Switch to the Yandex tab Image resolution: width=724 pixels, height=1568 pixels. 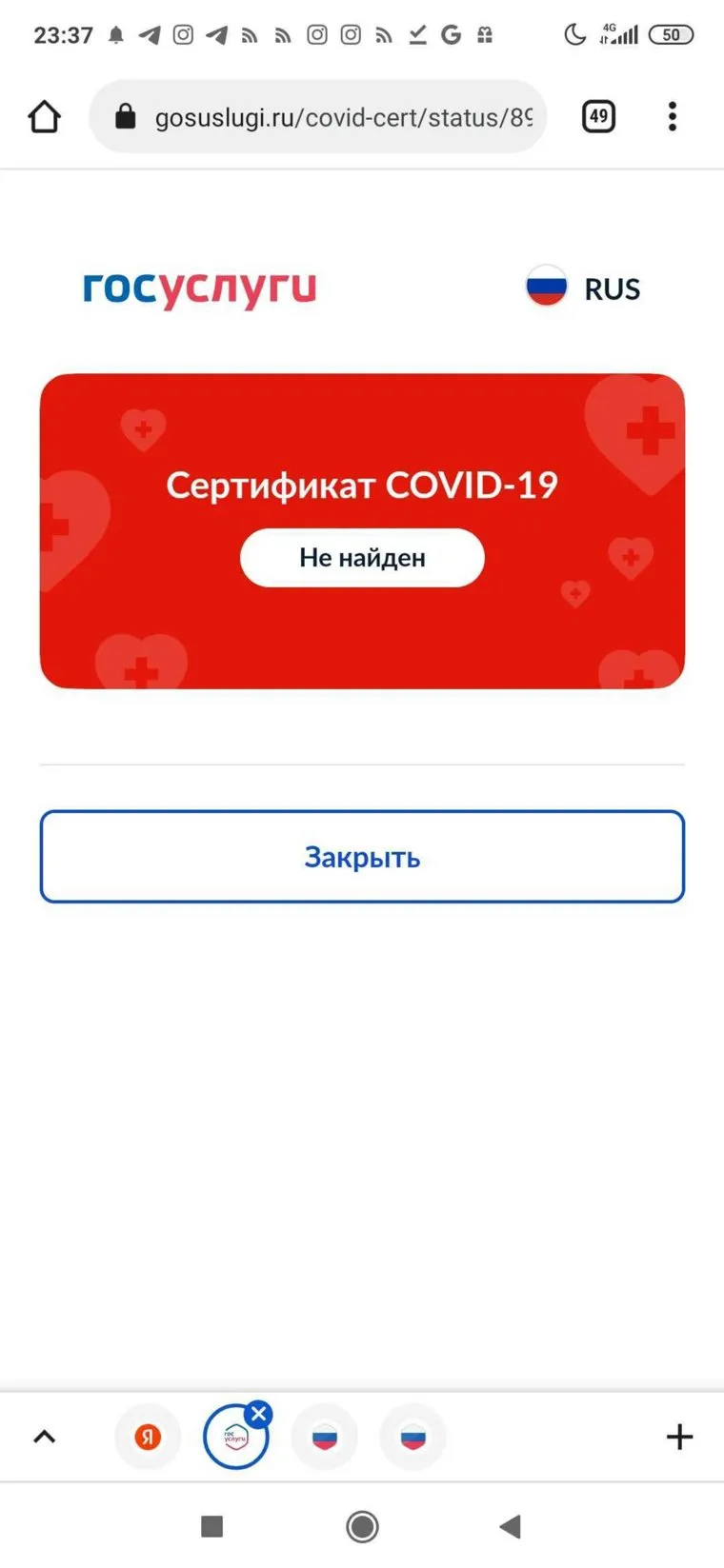coord(148,1437)
